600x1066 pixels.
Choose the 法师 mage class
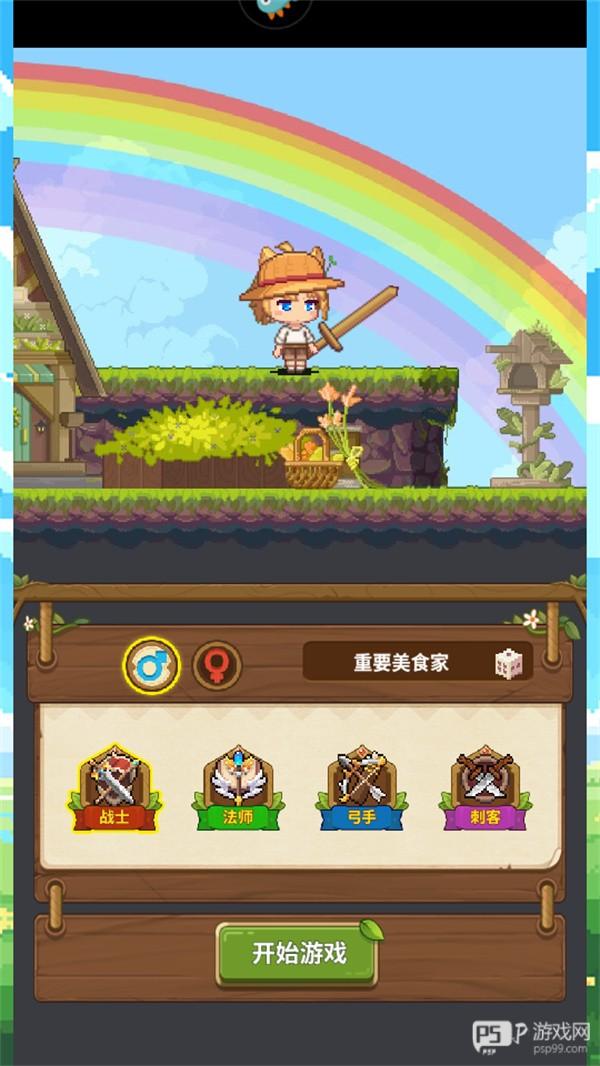point(238,788)
